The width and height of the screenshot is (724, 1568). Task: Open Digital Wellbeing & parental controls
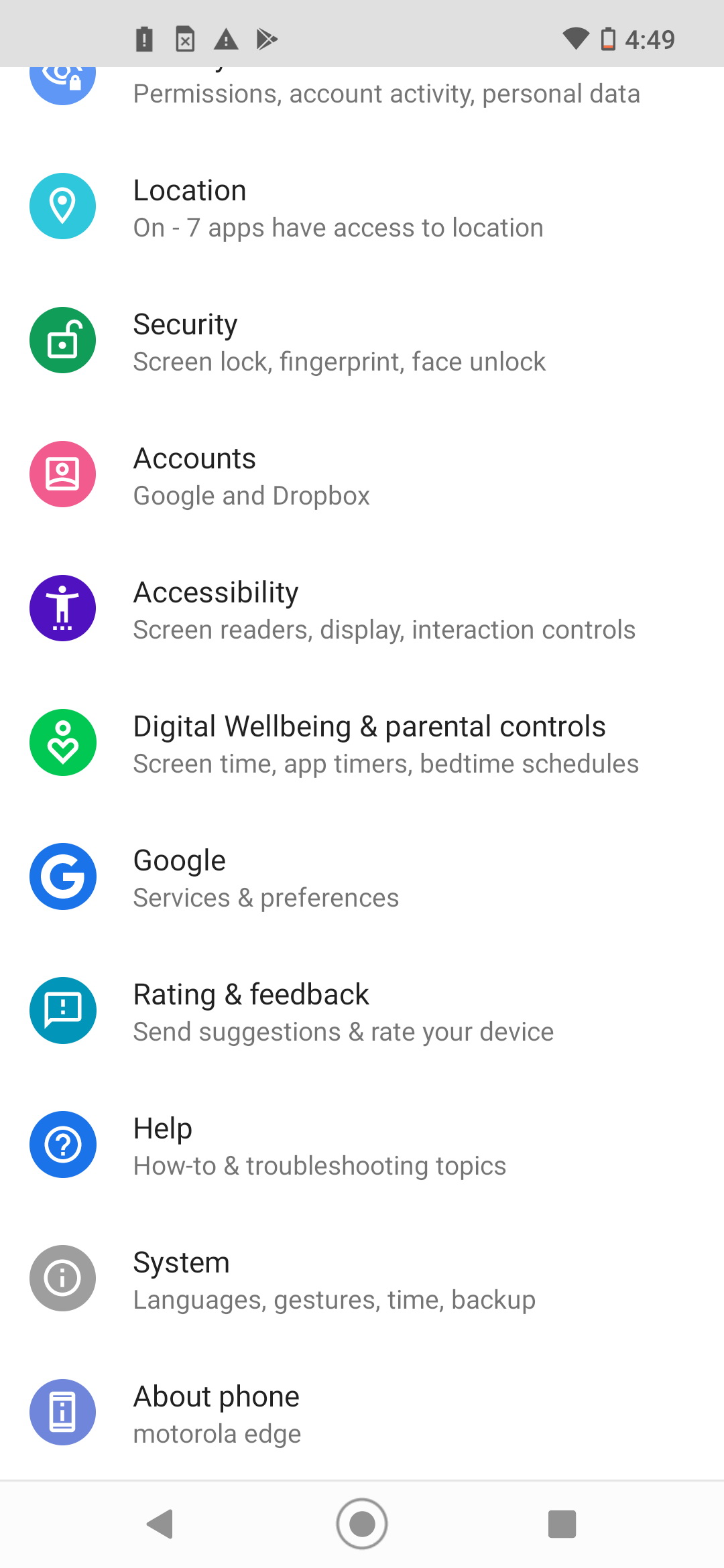click(362, 742)
